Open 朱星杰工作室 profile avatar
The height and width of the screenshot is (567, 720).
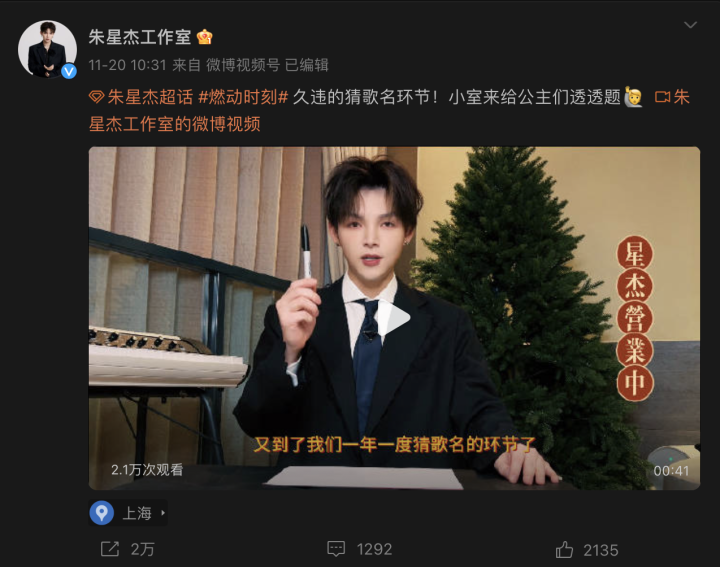click(x=47, y=49)
